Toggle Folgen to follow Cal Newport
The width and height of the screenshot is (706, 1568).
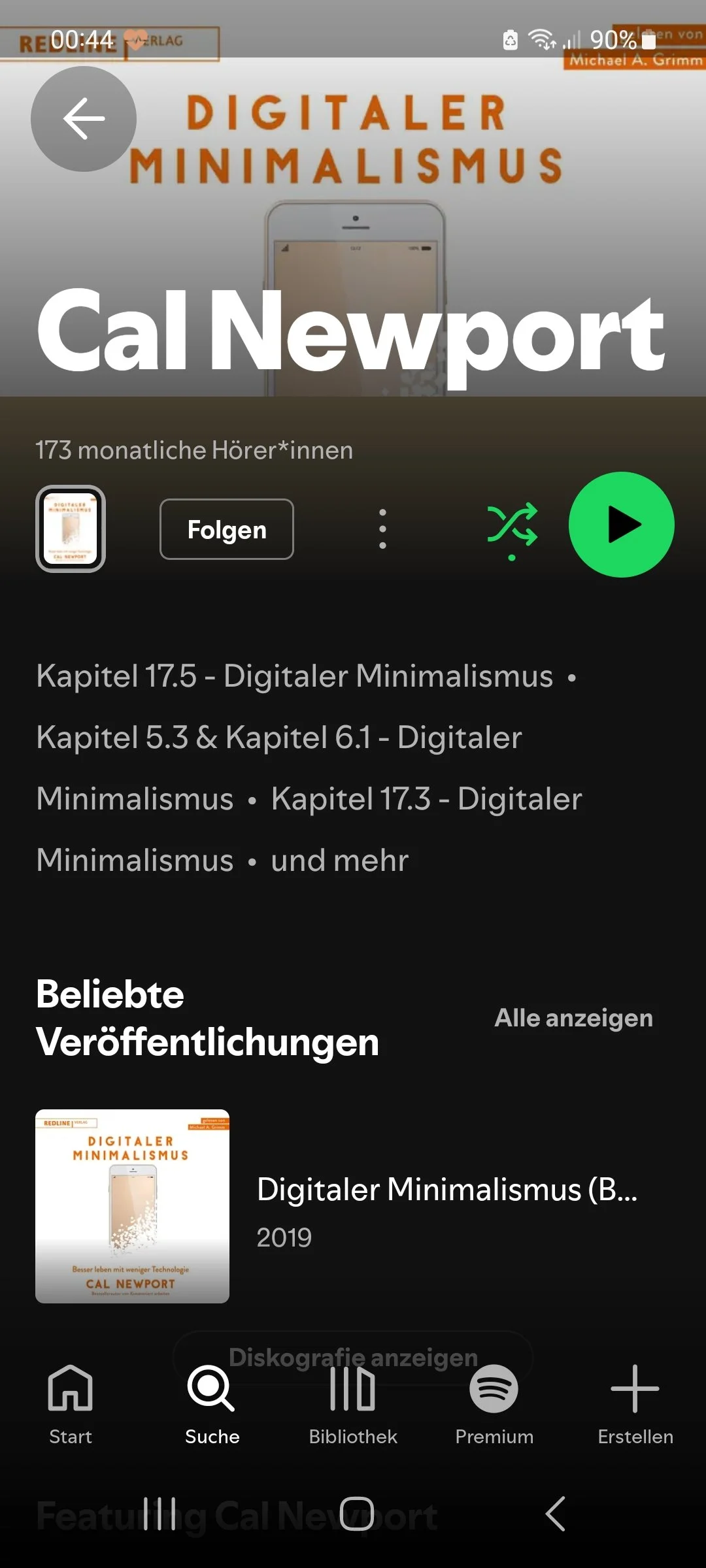click(226, 529)
